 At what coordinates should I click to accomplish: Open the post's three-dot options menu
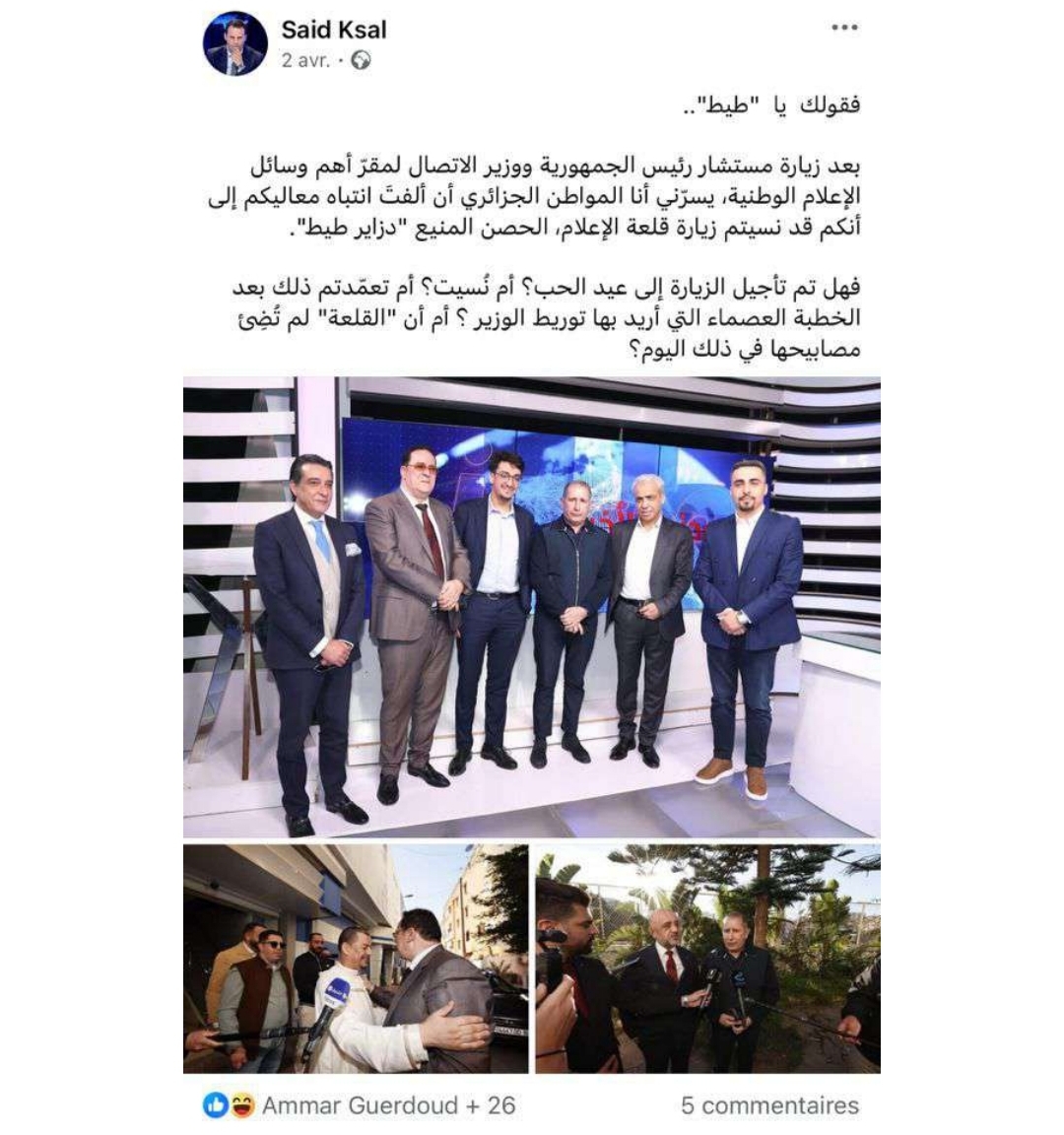pyautogui.click(x=844, y=28)
